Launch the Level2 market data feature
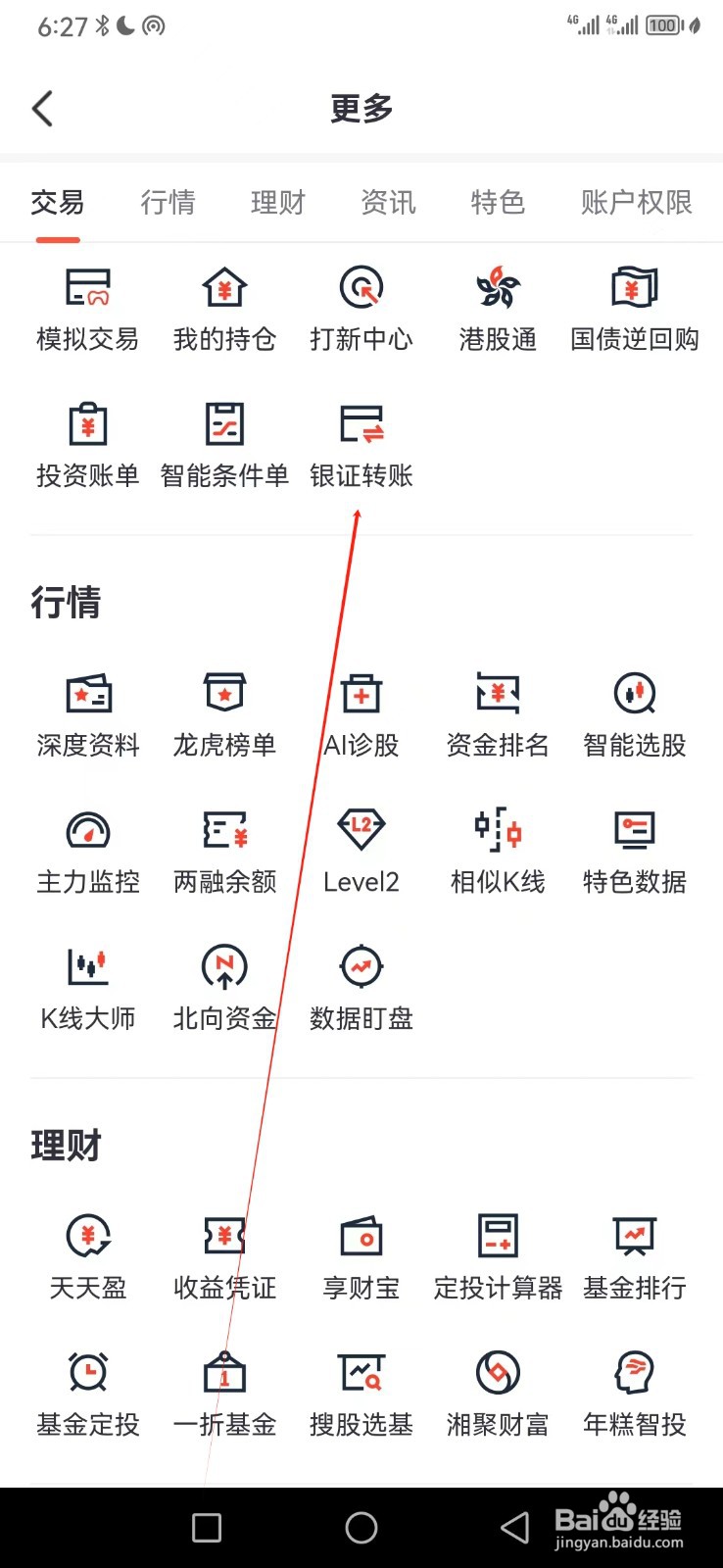The height and width of the screenshot is (1568, 723). point(361,851)
